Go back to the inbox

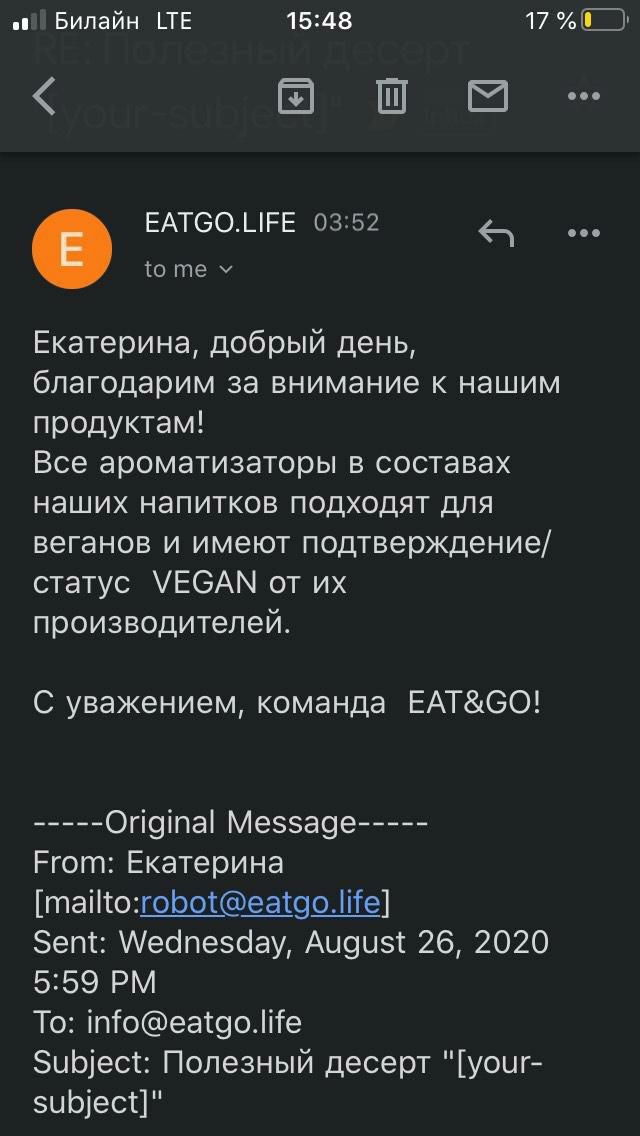(x=45, y=97)
